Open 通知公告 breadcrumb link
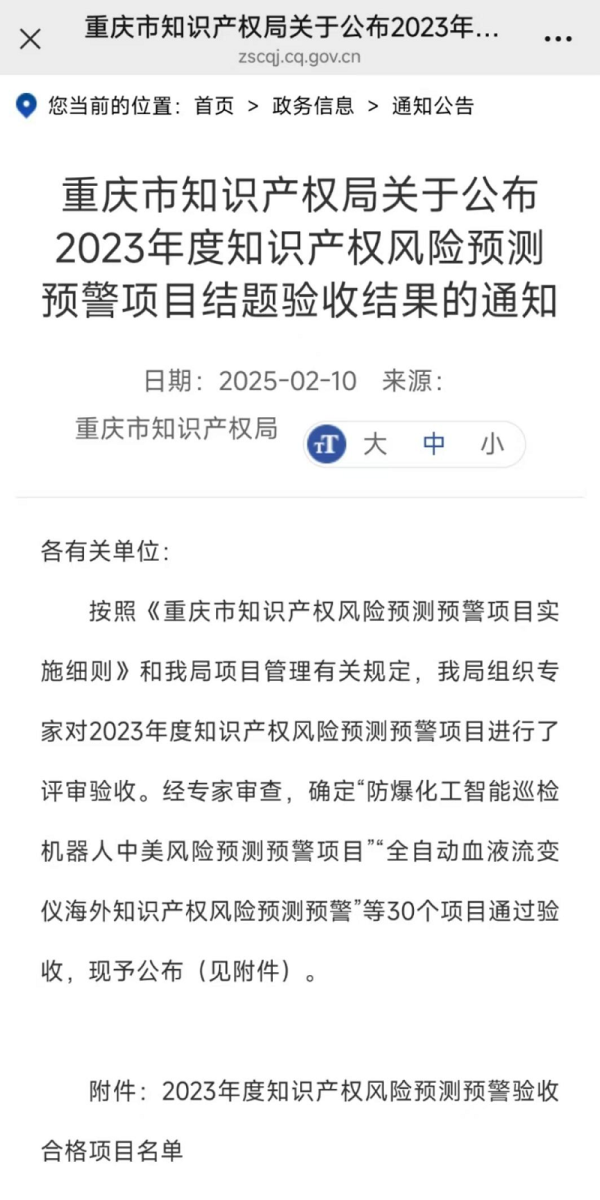This screenshot has height=1200, width=600. [432, 105]
